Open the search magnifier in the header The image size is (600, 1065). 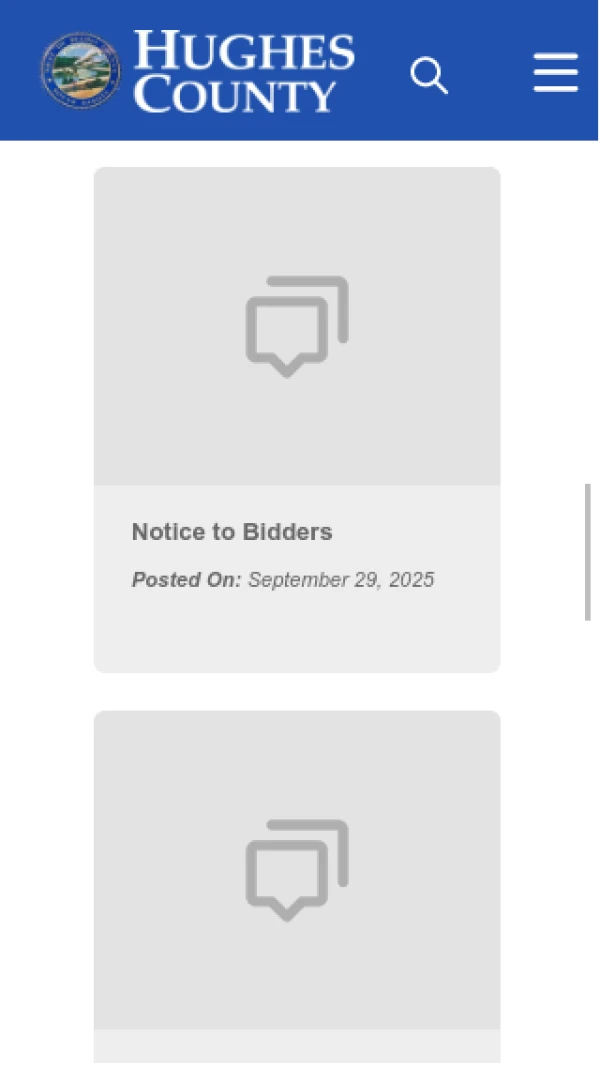point(429,75)
